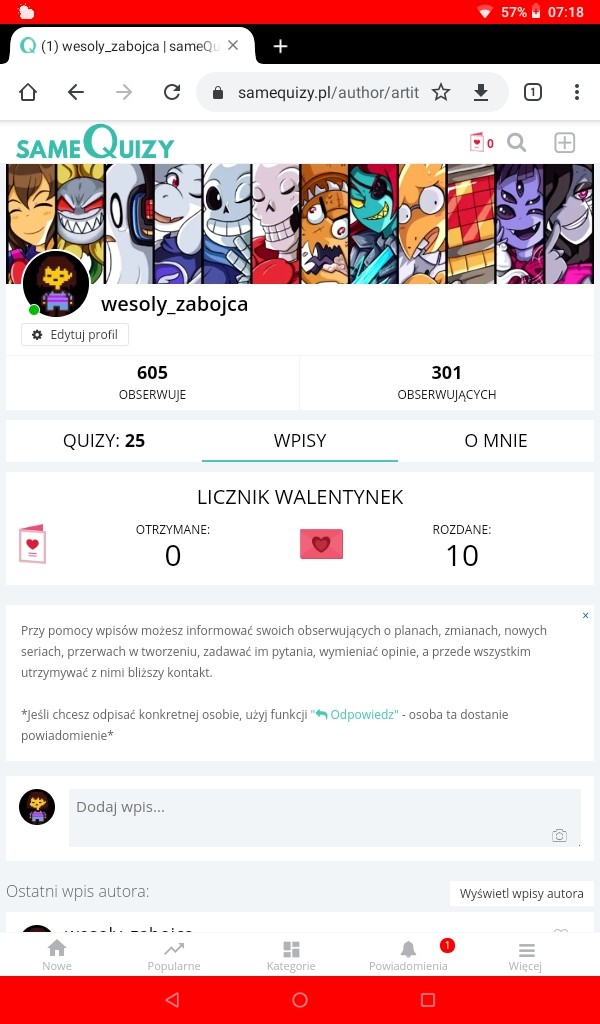
Task: Open the browser overflow menu
Action: pos(577,92)
